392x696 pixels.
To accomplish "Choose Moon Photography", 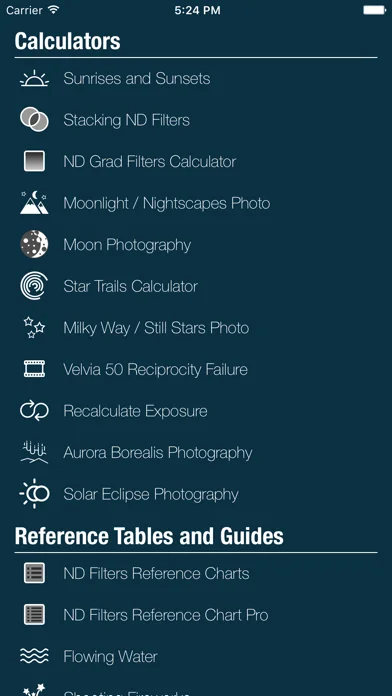I will tap(196, 245).
